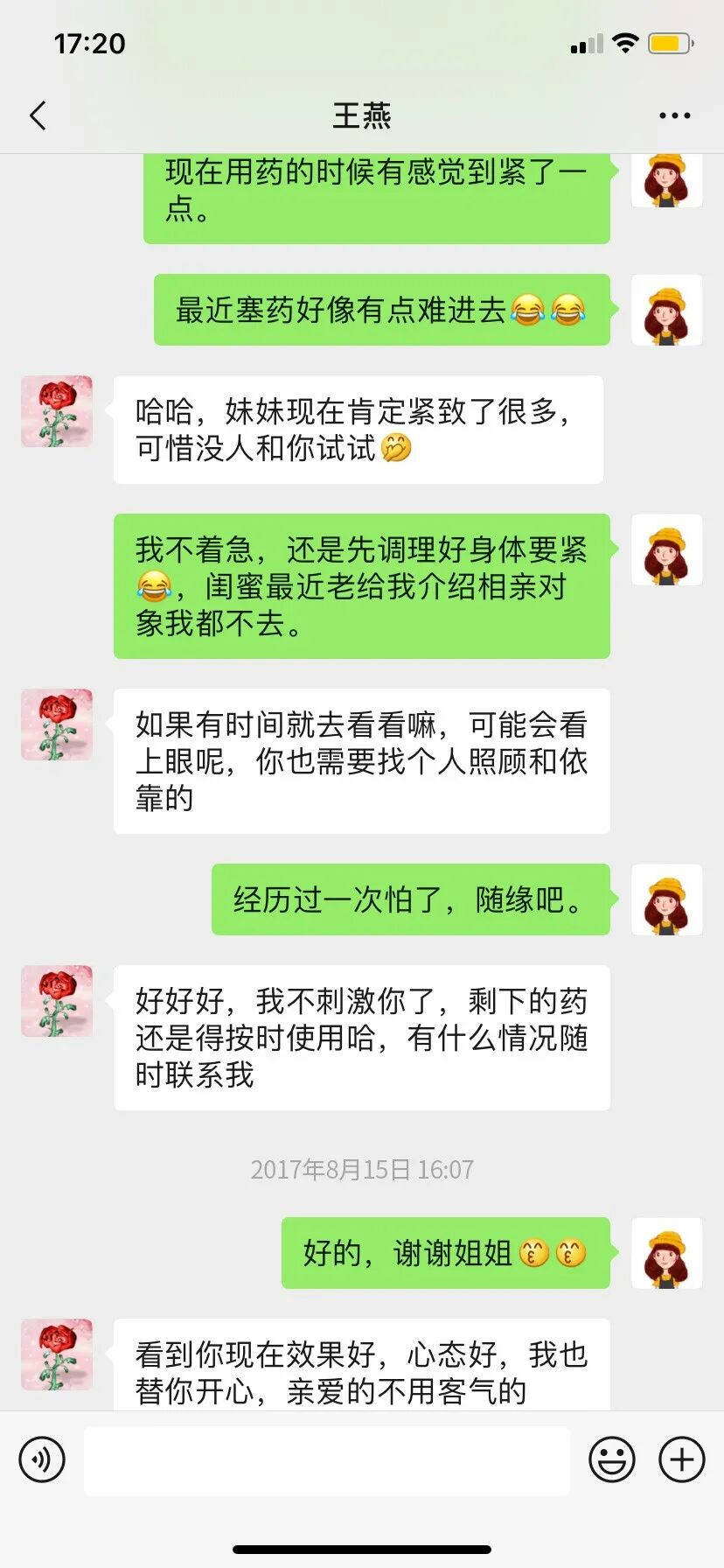Open the emoji sticker panel

[611, 1459]
